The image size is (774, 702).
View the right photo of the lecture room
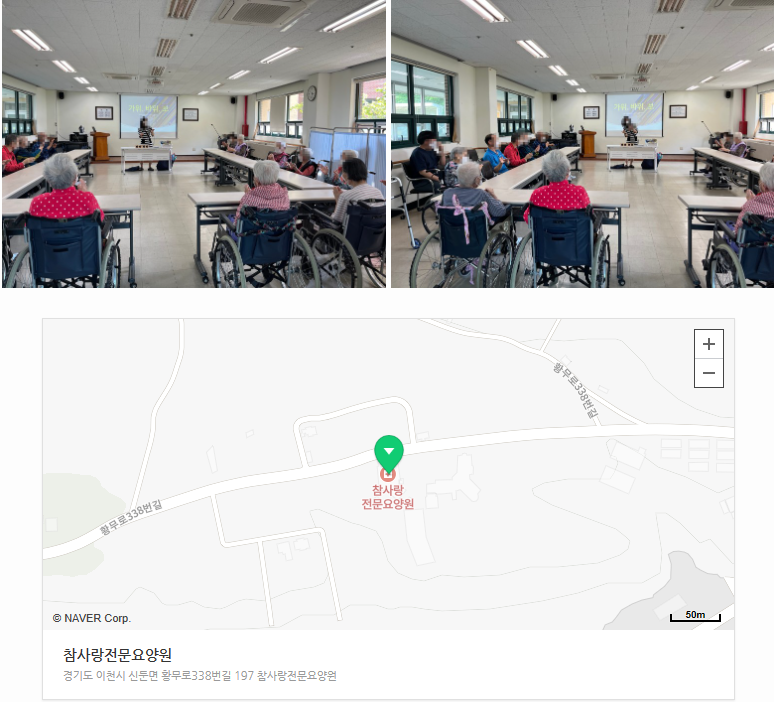coord(582,144)
